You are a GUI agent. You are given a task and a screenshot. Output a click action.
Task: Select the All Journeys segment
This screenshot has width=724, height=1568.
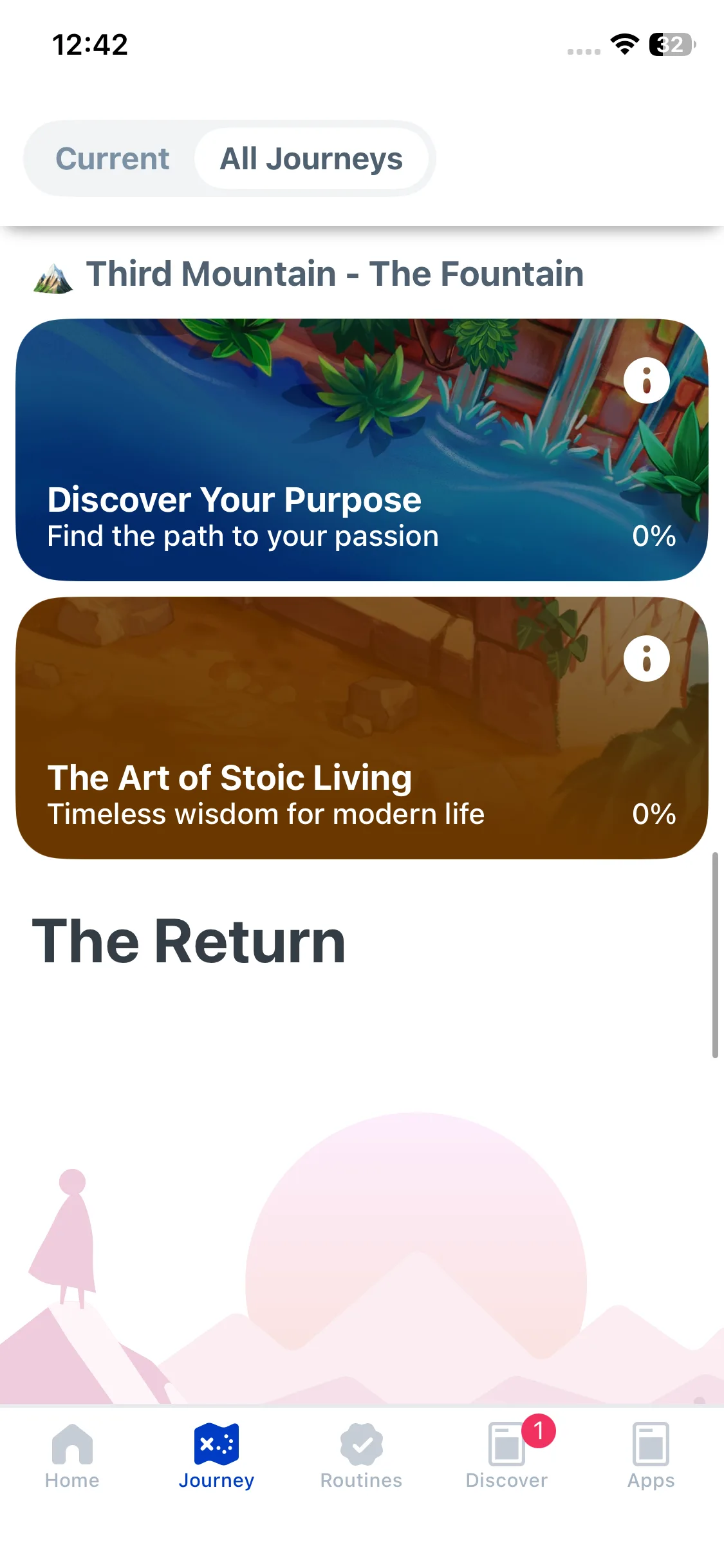click(x=311, y=159)
